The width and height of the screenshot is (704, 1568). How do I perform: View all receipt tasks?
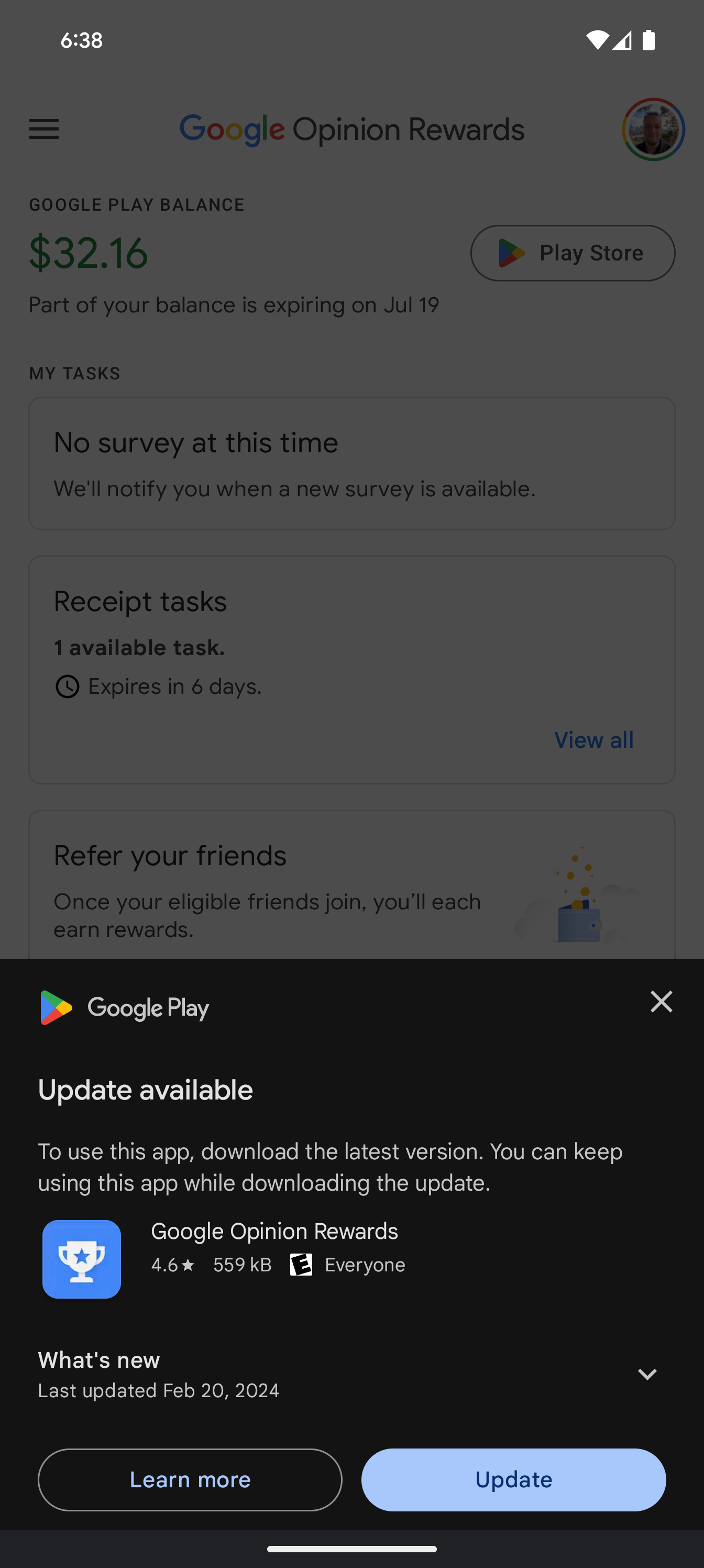tap(593, 739)
